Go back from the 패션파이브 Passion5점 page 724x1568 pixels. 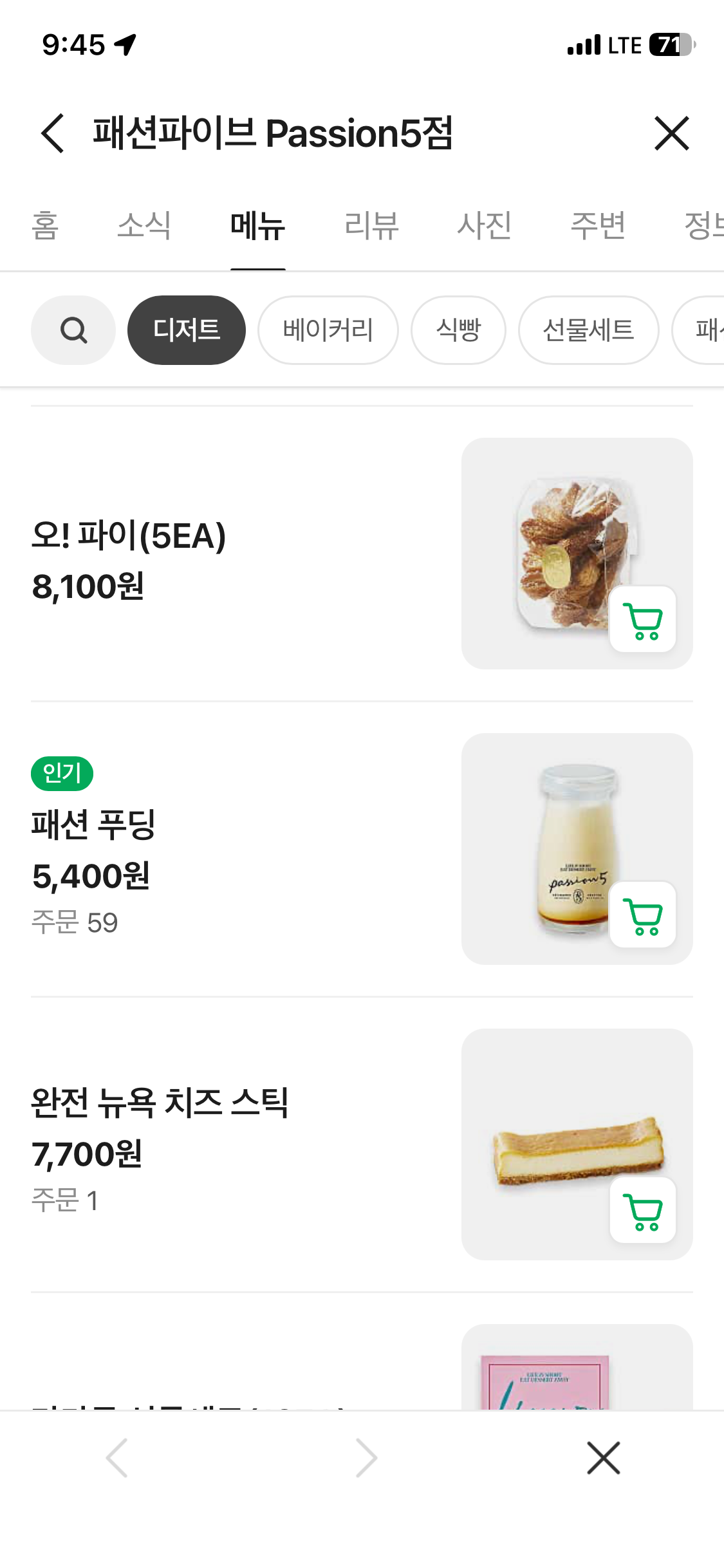tap(53, 133)
